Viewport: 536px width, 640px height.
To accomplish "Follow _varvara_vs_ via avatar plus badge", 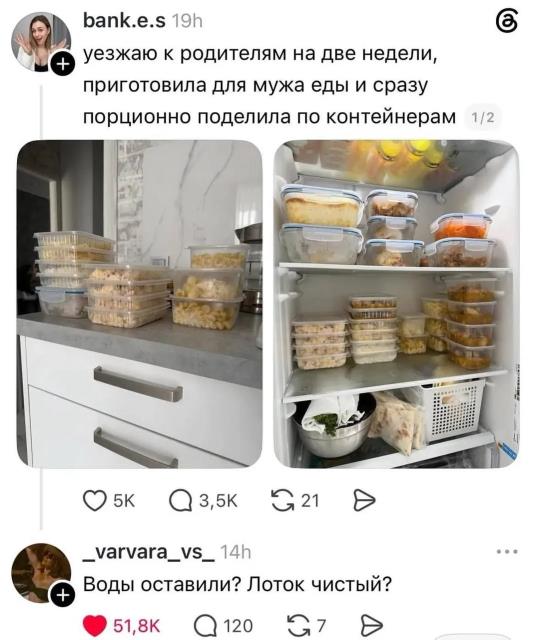I will pyautogui.click(x=62, y=596).
